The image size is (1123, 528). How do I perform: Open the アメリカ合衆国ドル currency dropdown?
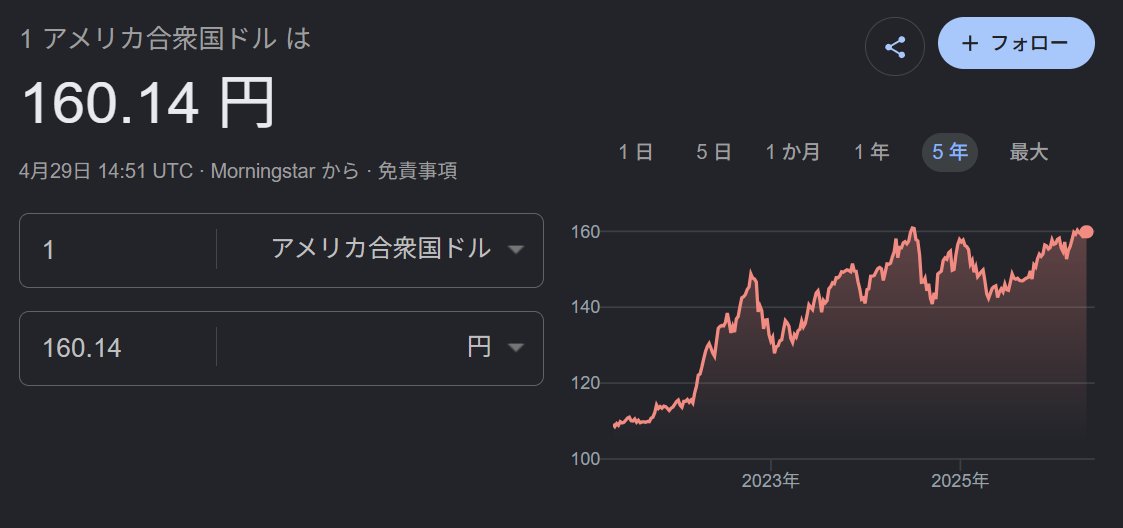pyautogui.click(x=380, y=250)
